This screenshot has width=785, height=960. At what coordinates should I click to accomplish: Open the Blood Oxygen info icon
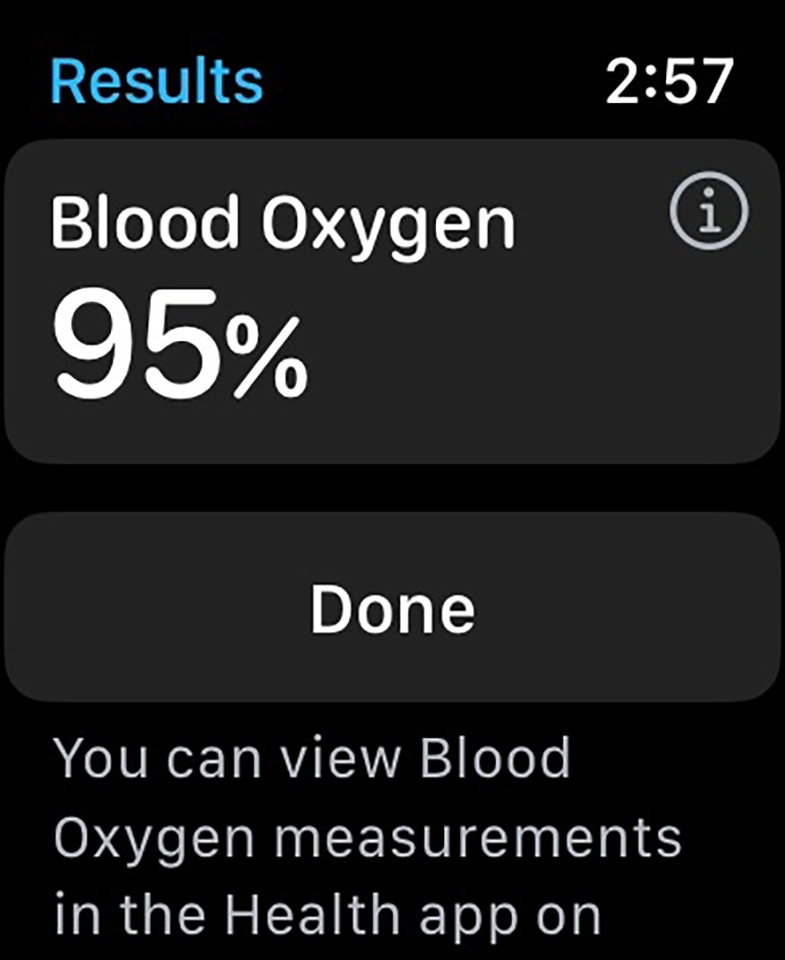(x=709, y=215)
